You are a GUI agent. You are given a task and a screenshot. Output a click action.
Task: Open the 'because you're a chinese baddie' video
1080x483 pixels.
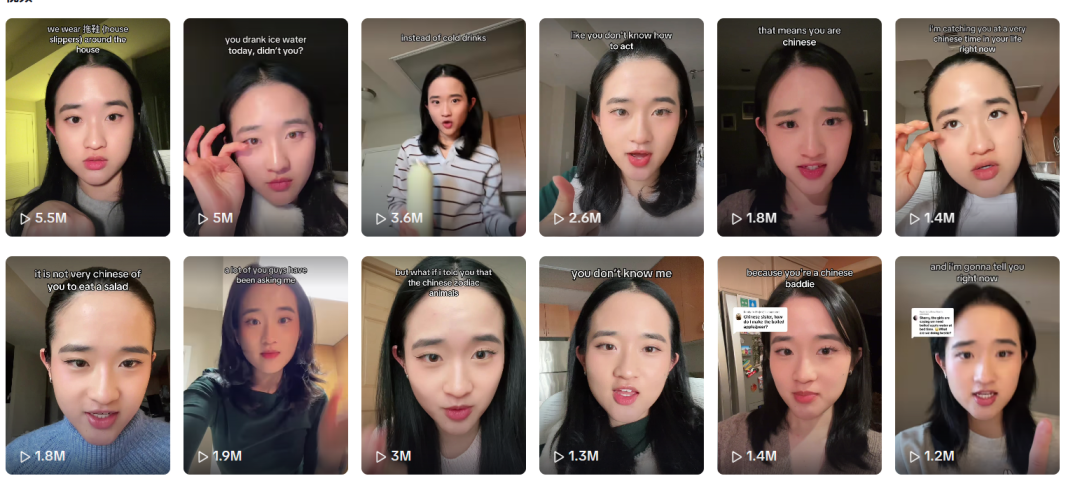point(799,365)
